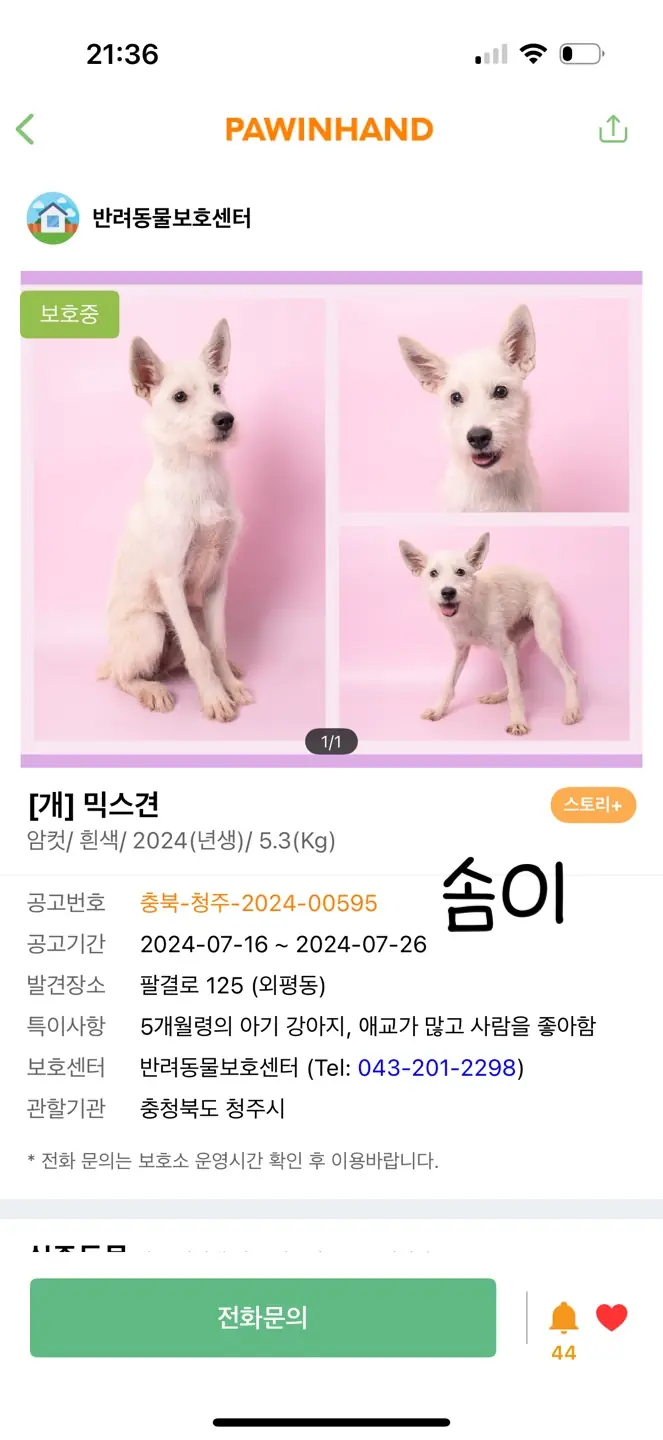This screenshot has height=1440, width=663.
Task: Open the dog photo collage full screen
Action: (331, 520)
